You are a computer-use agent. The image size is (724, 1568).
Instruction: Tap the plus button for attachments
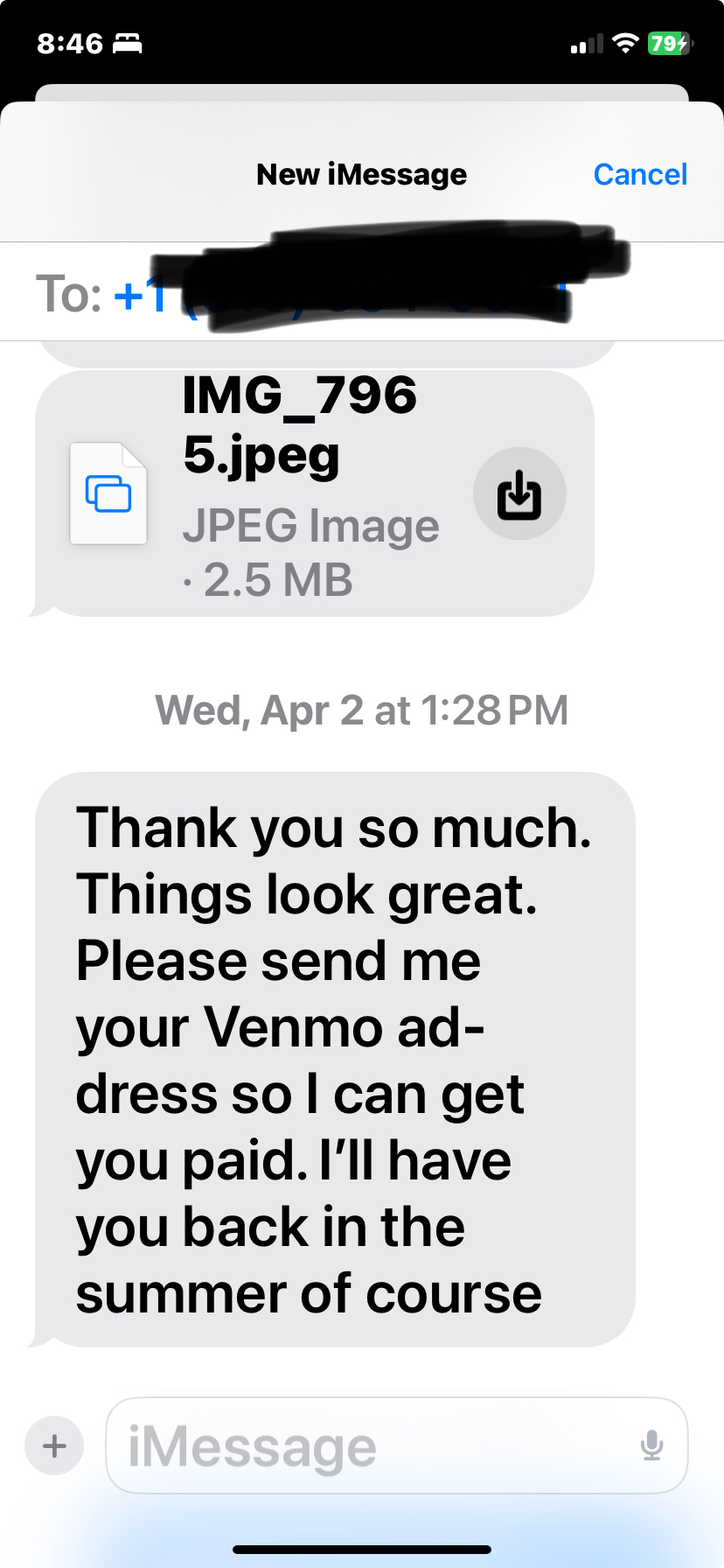click(54, 1445)
